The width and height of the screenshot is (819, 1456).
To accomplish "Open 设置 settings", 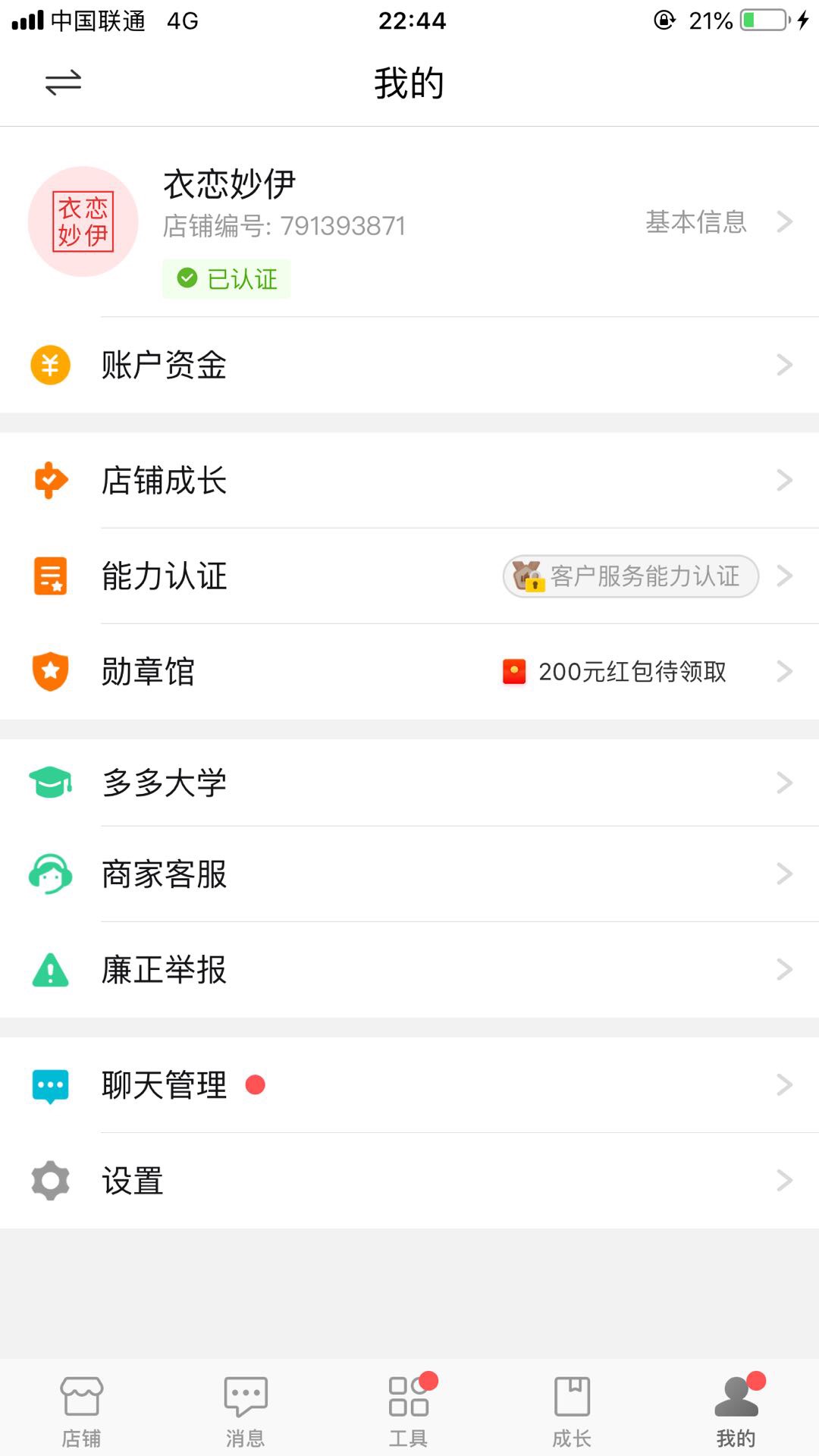I will (x=409, y=1181).
